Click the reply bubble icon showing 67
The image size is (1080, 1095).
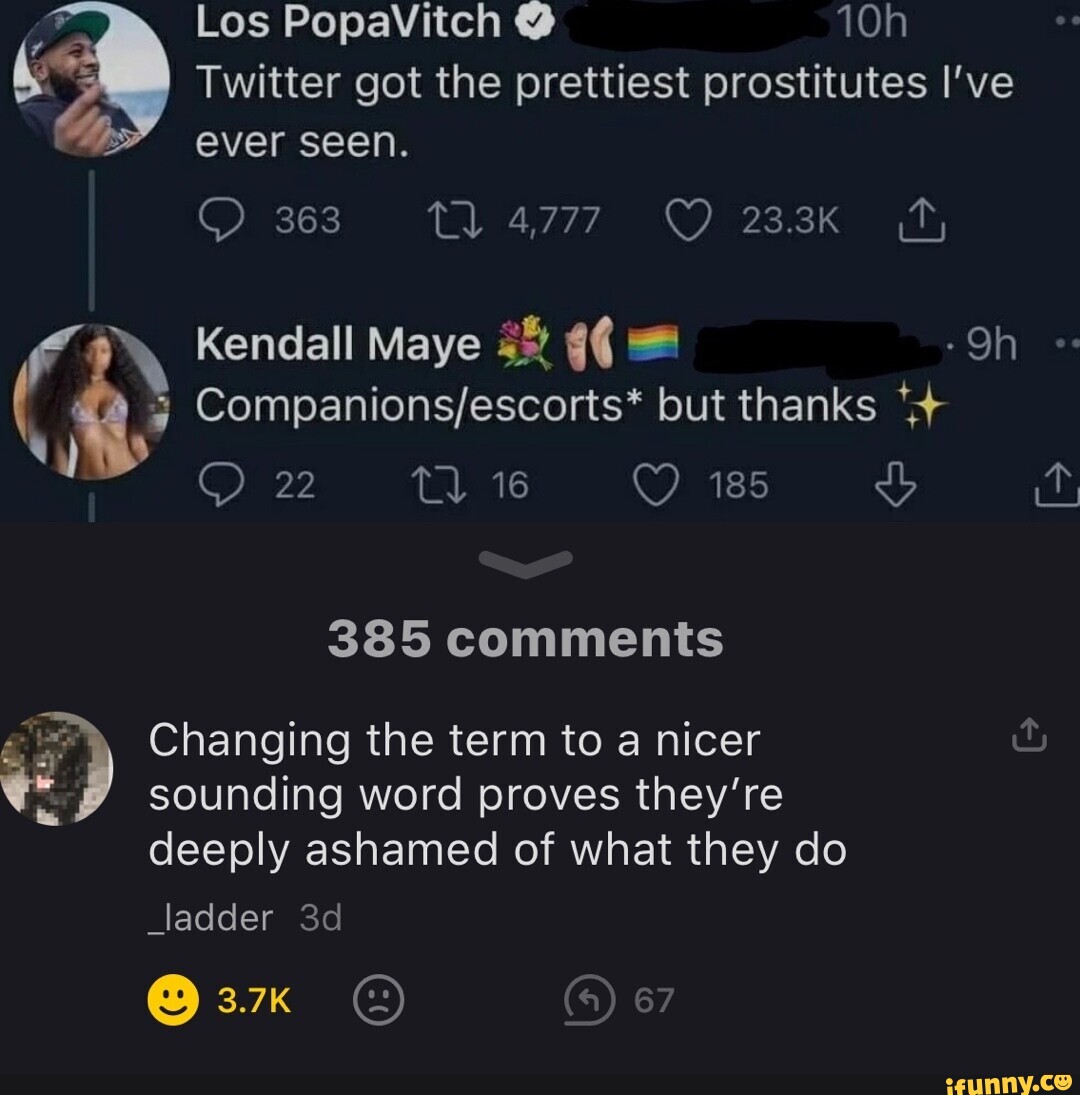tap(589, 998)
